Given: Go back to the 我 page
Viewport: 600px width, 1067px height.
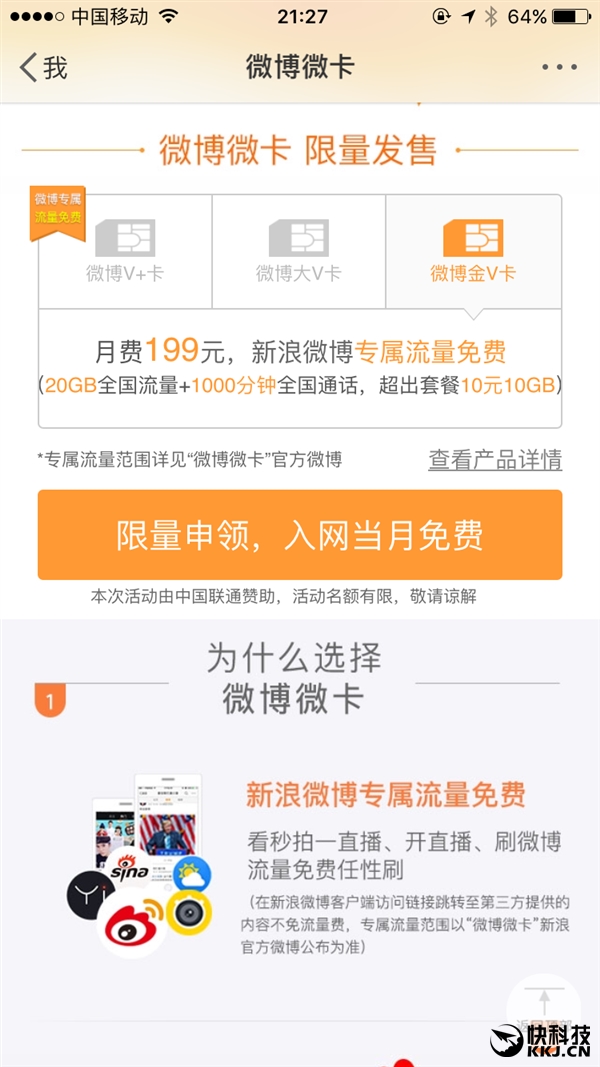Looking at the screenshot, I should tap(43, 67).
